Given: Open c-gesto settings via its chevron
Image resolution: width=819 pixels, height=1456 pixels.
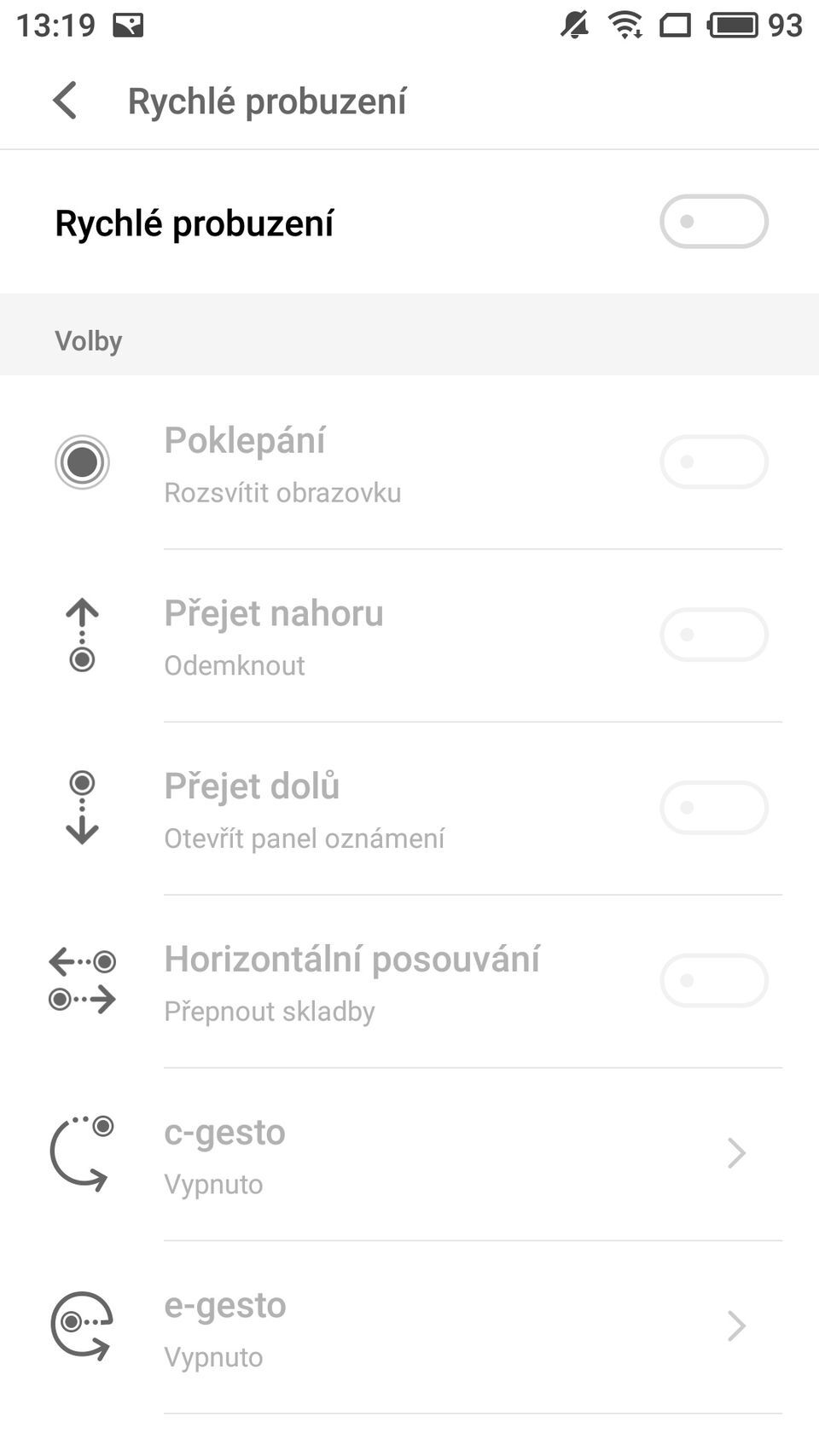Looking at the screenshot, I should (735, 1152).
